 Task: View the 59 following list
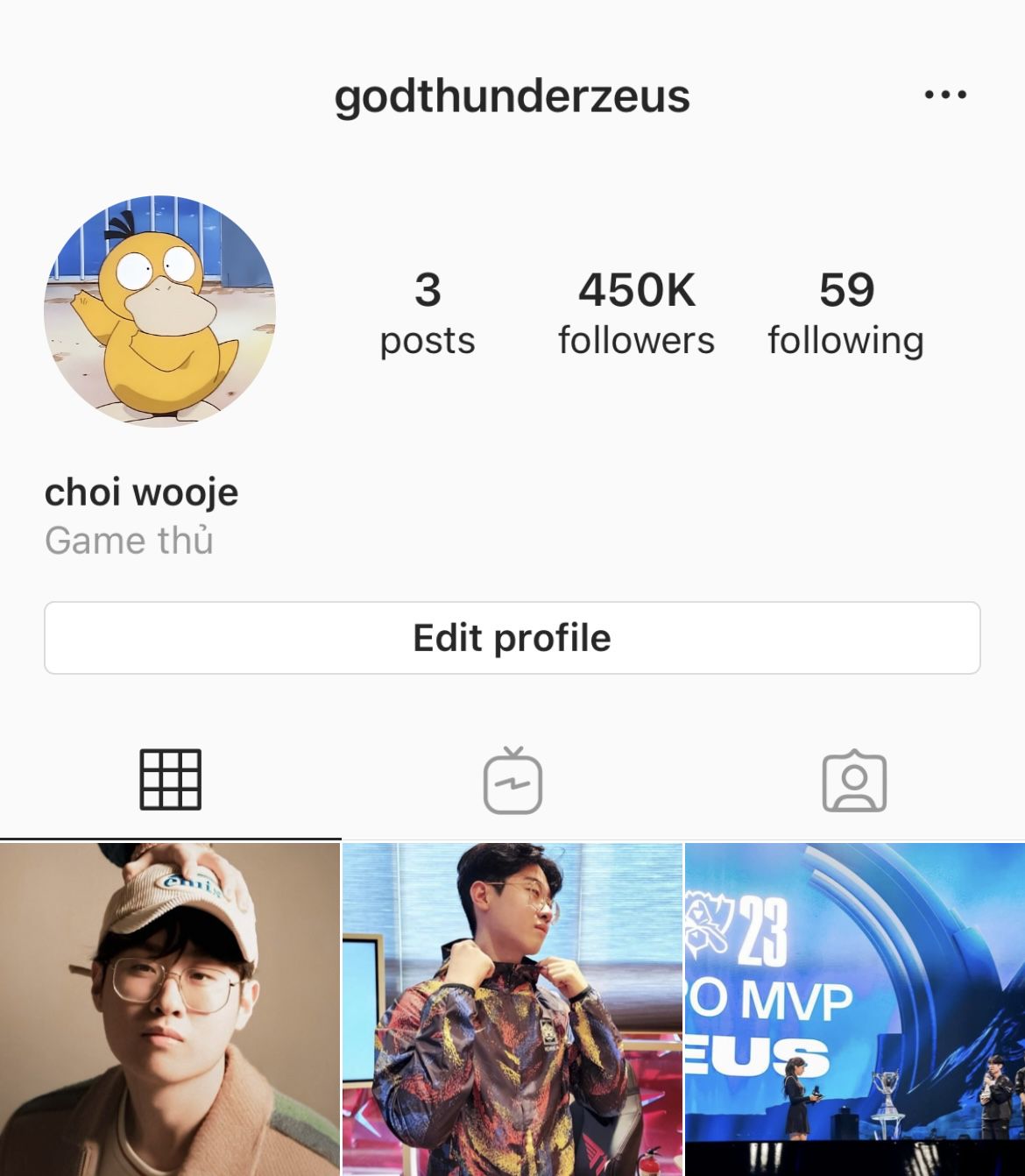coord(845,314)
